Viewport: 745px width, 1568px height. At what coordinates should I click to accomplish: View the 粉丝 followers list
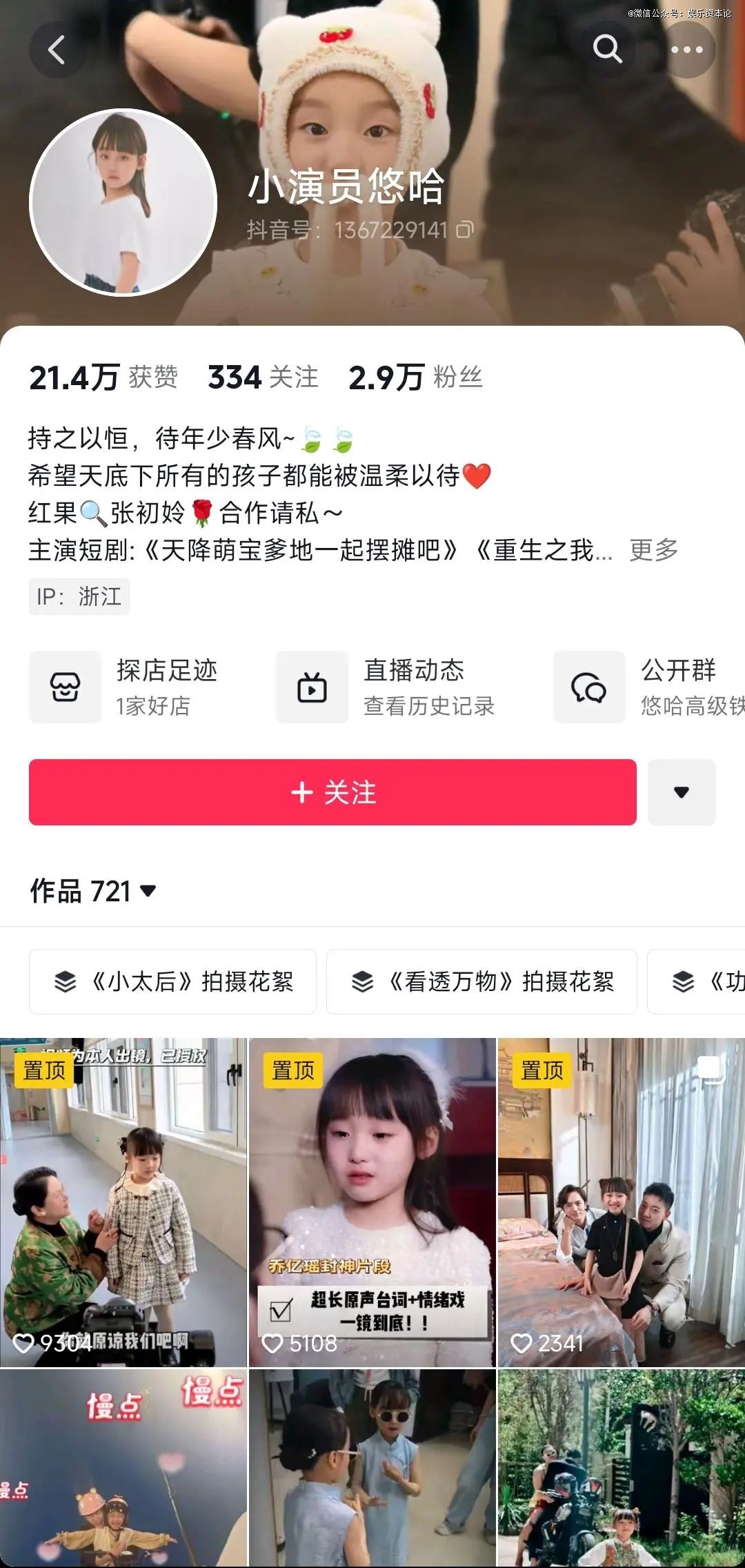click(415, 378)
